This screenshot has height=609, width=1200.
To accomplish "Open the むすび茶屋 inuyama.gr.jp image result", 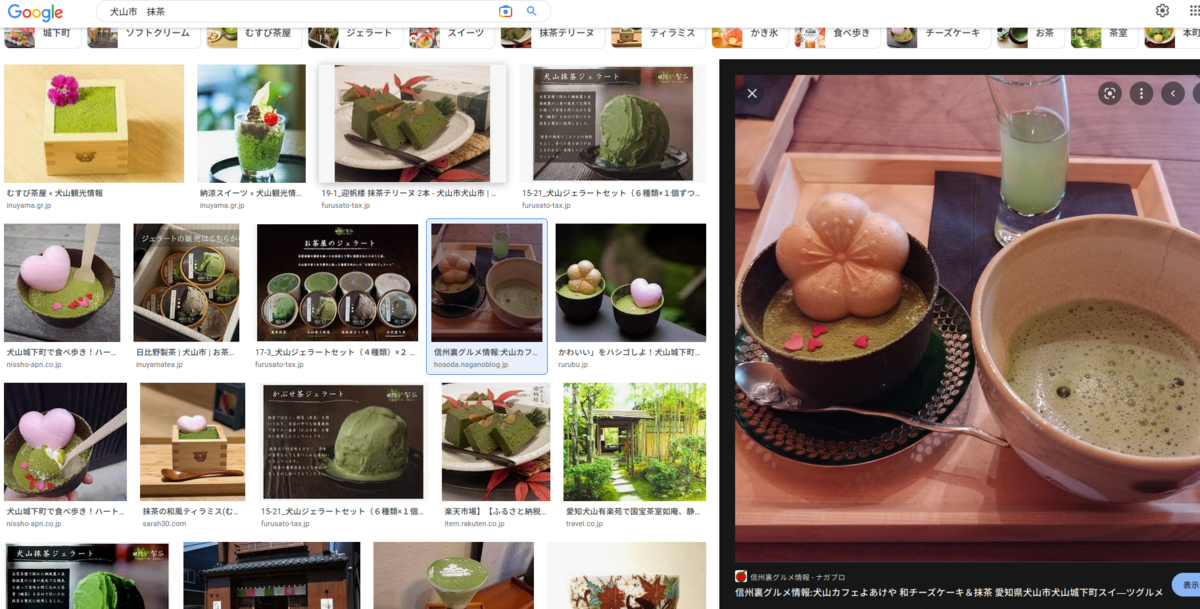I will tap(93, 124).
